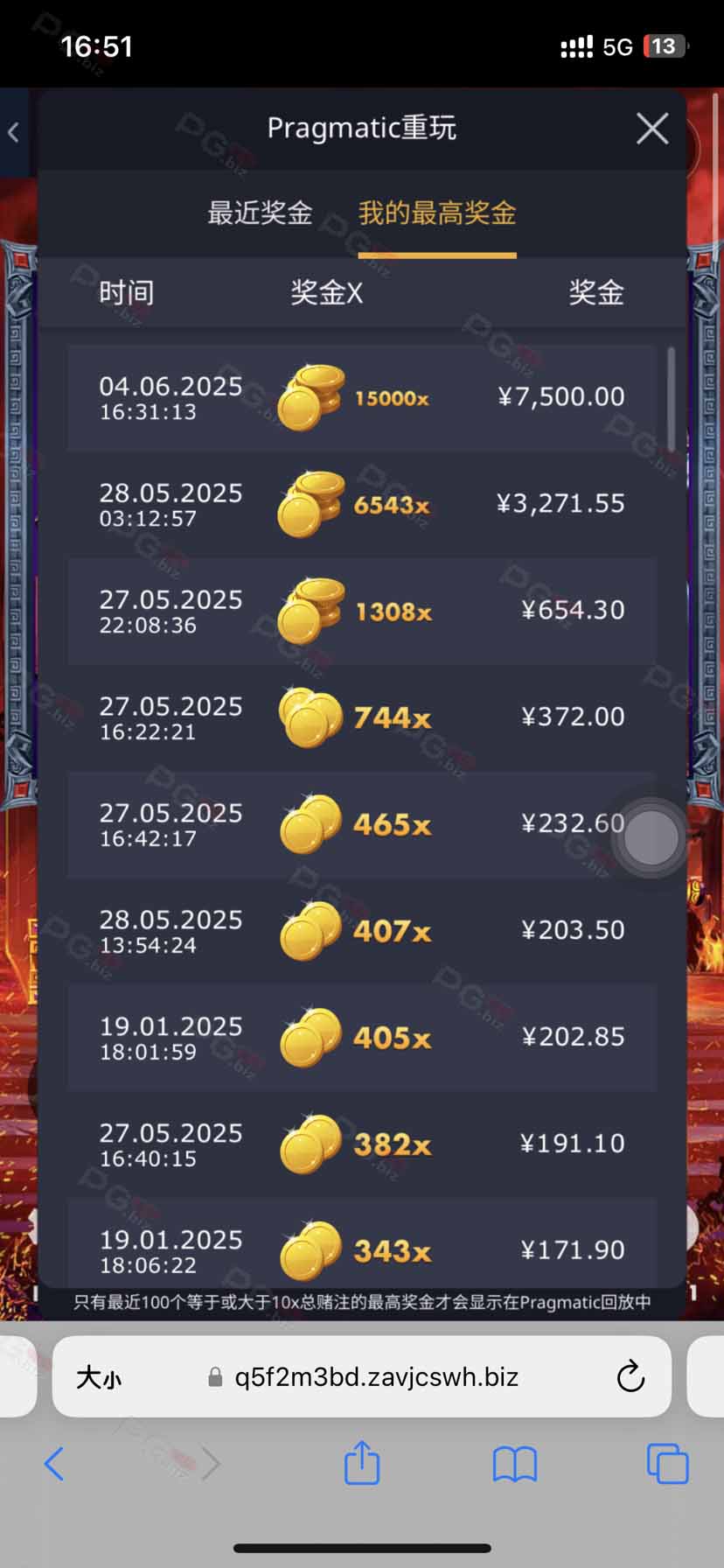Open Safari bookmarks

point(515,1463)
